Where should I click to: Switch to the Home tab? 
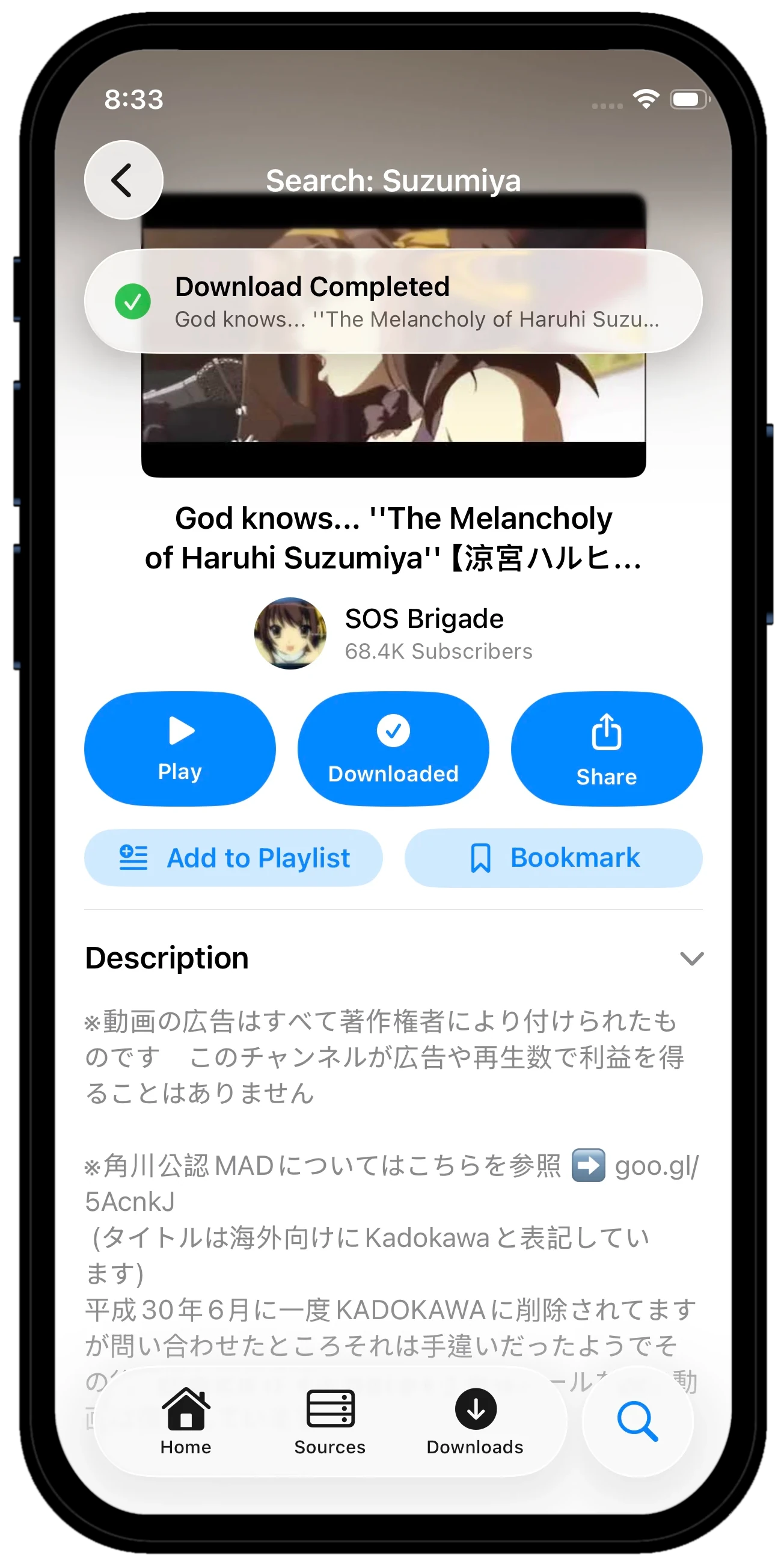(x=186, y=1422)
